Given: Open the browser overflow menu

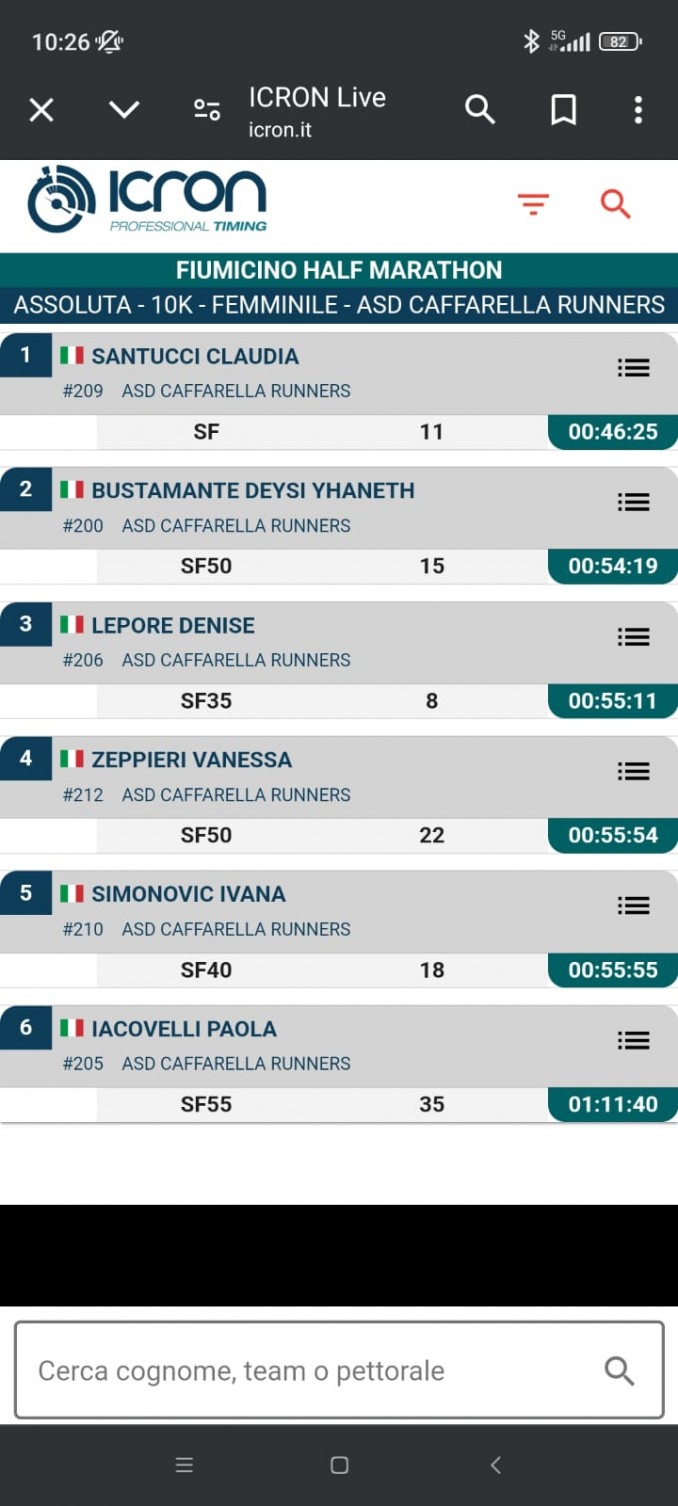Looking at the screenshot, I should click(638, 110).
